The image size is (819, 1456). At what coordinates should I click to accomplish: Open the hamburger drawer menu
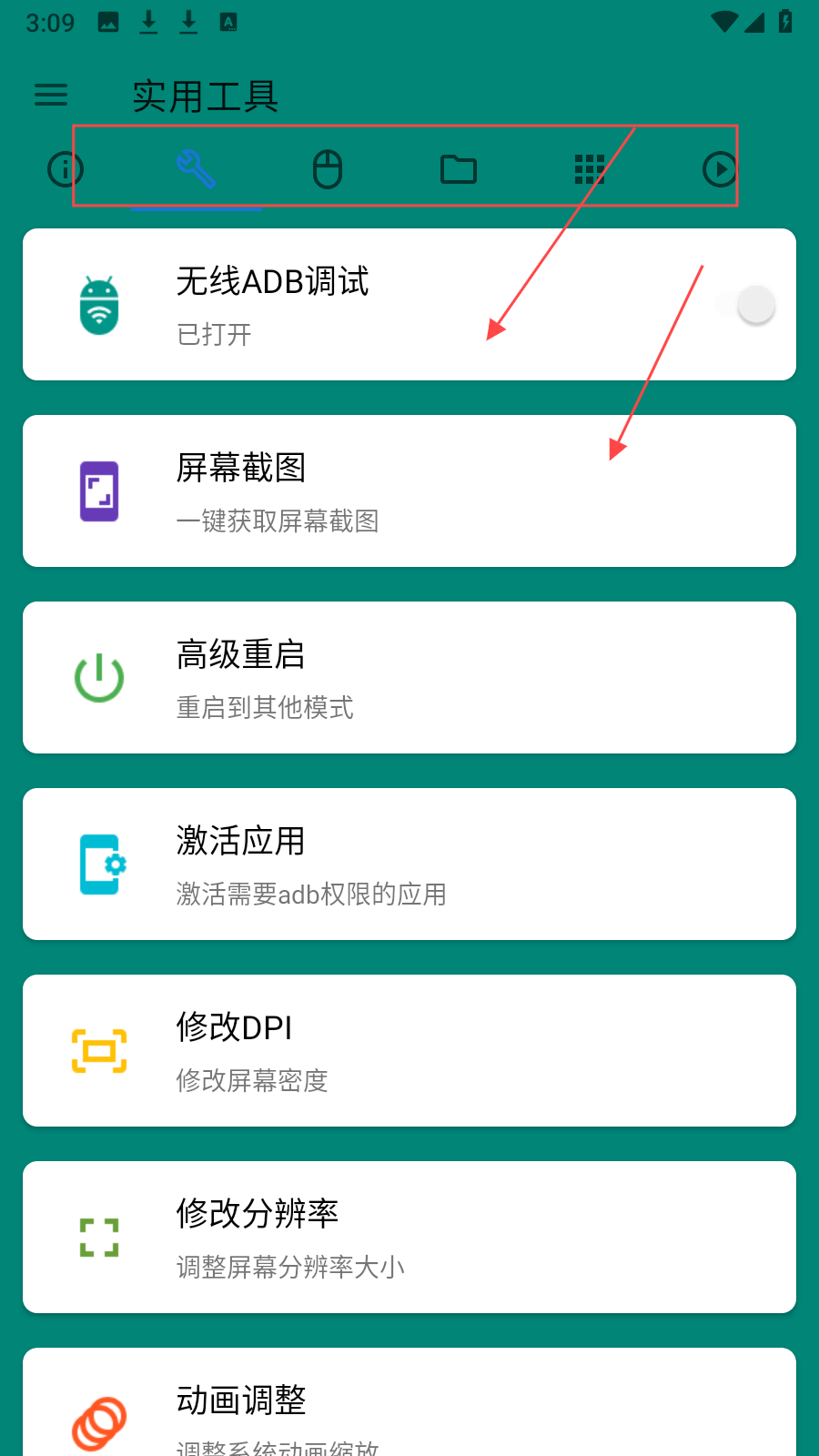coord(51,95)
